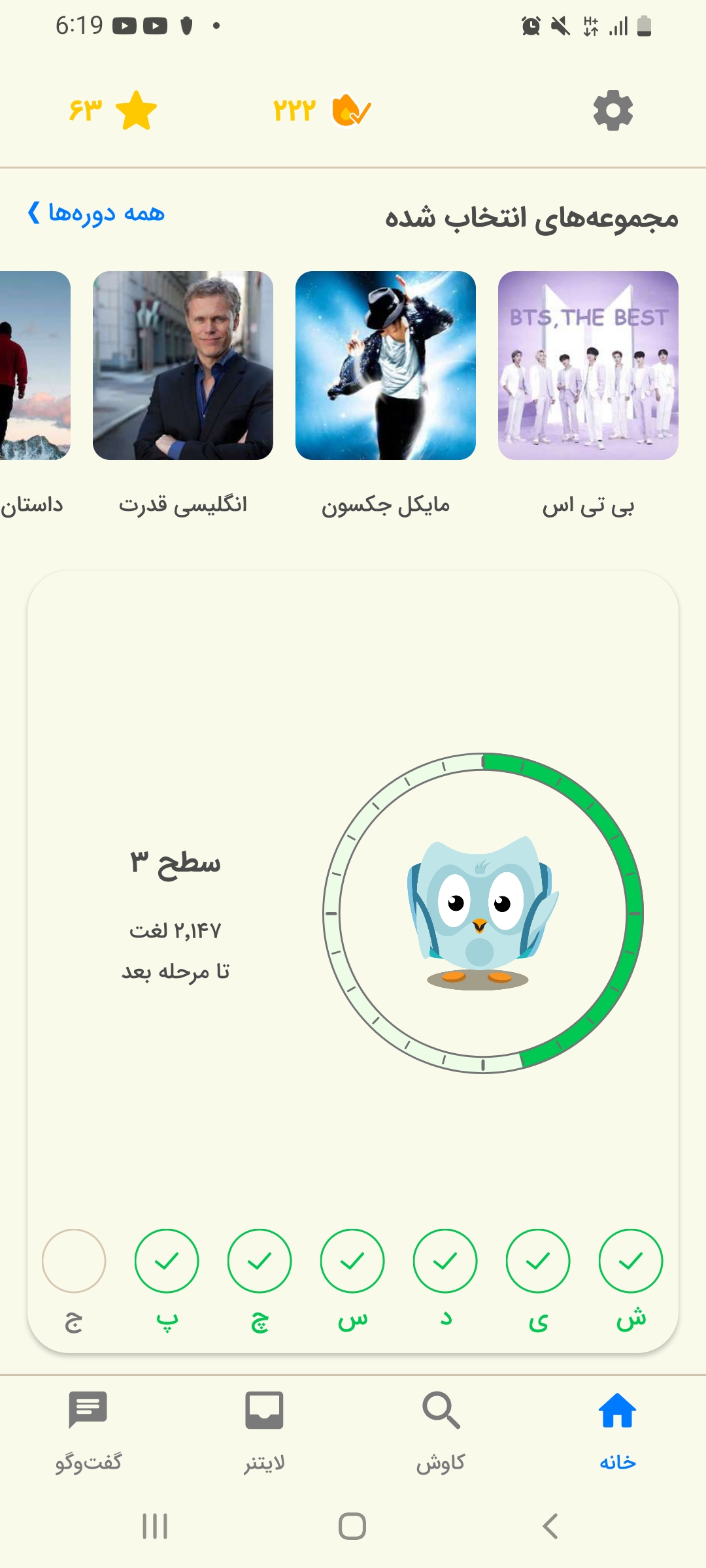Screen dimensions: 706x1568
Task: Switch to the کاوش tab
Action: point(441,1429)
